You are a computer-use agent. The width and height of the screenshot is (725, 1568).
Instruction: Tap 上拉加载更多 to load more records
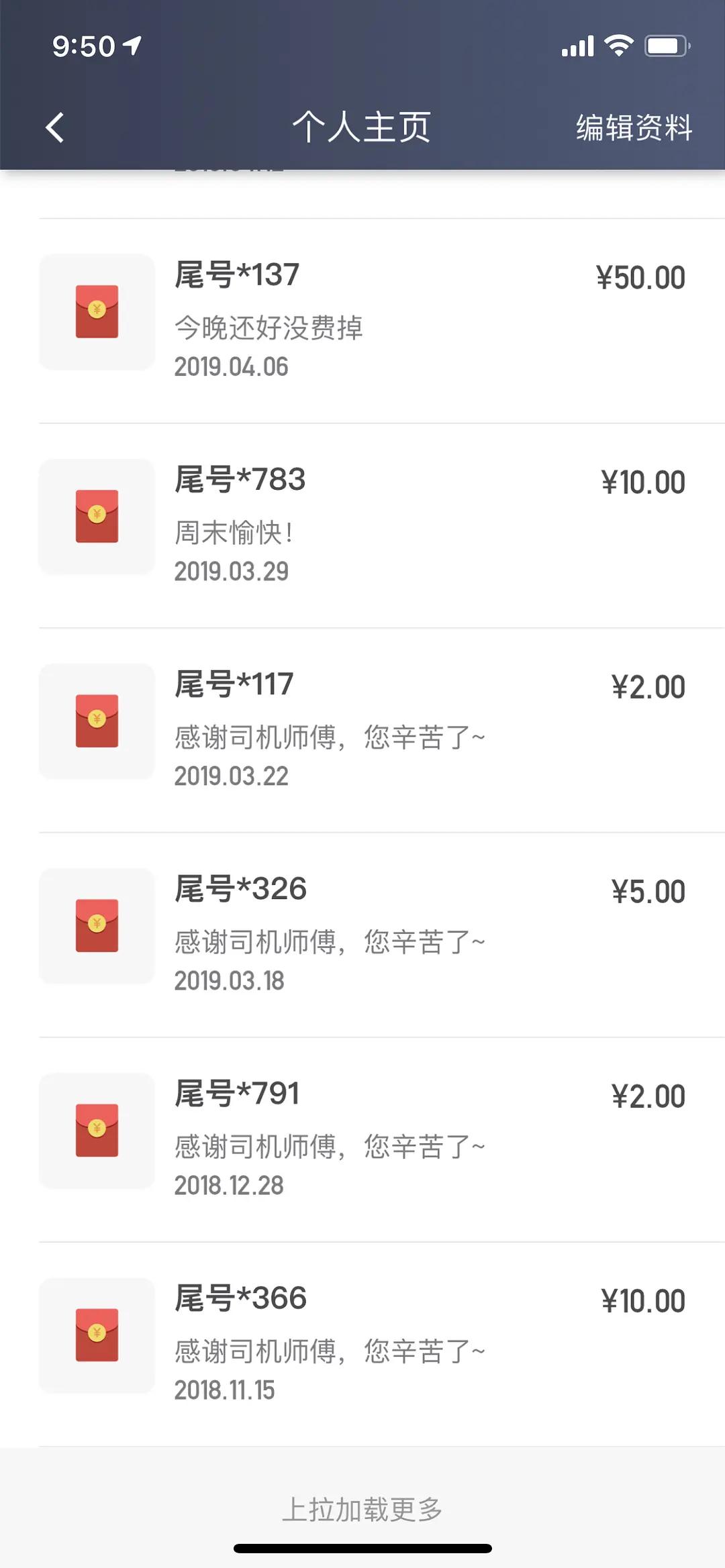[362, 1507]
